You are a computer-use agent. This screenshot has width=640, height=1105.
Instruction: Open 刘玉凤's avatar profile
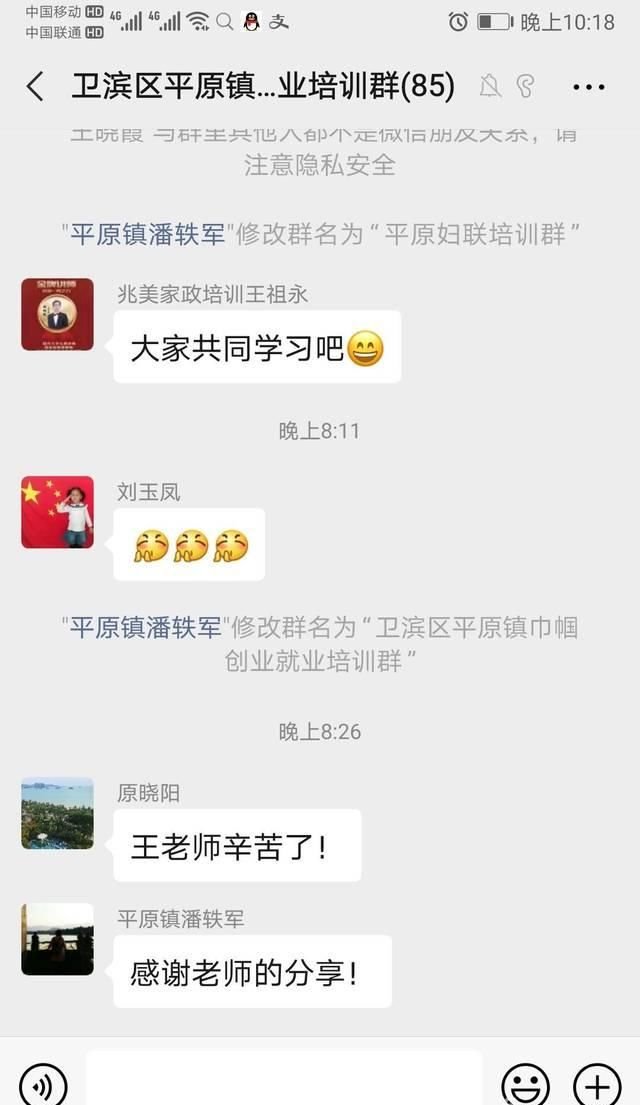coord(57,512)
